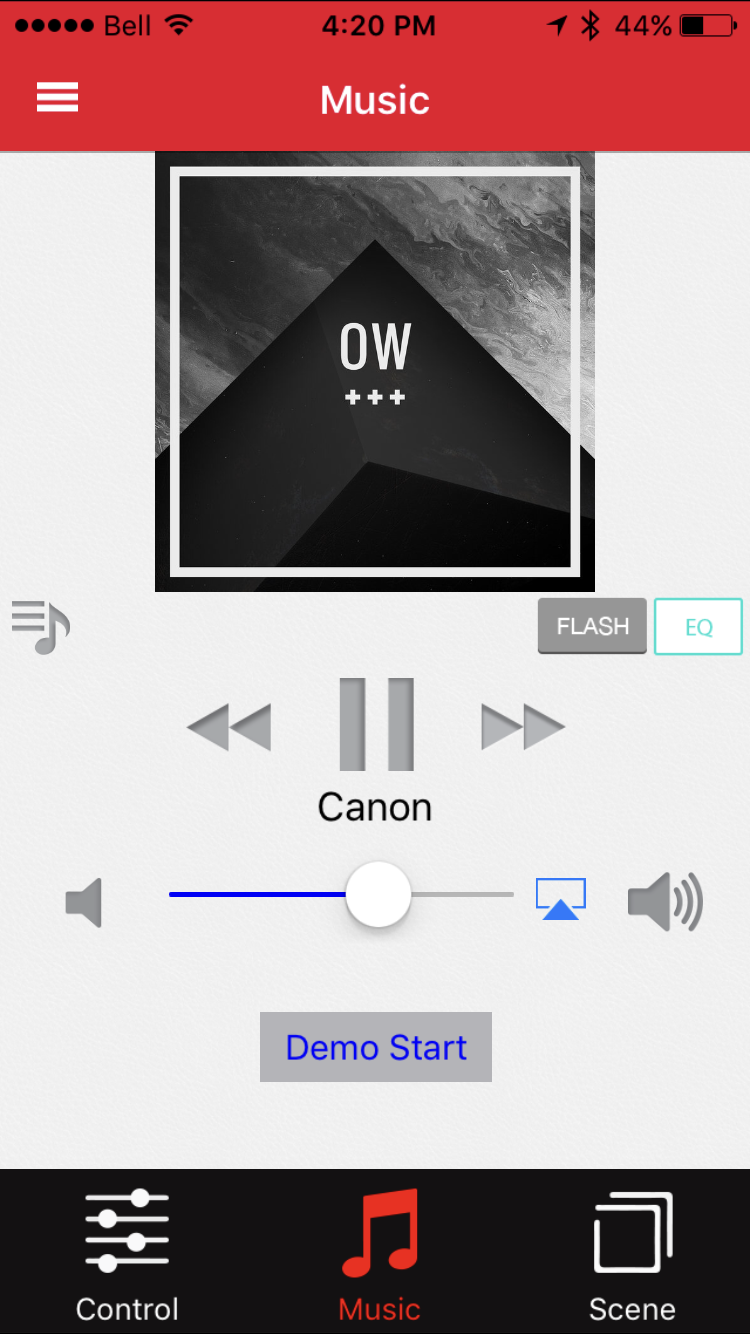
Task: Tap the FLASH button
Action: [592, 626]
